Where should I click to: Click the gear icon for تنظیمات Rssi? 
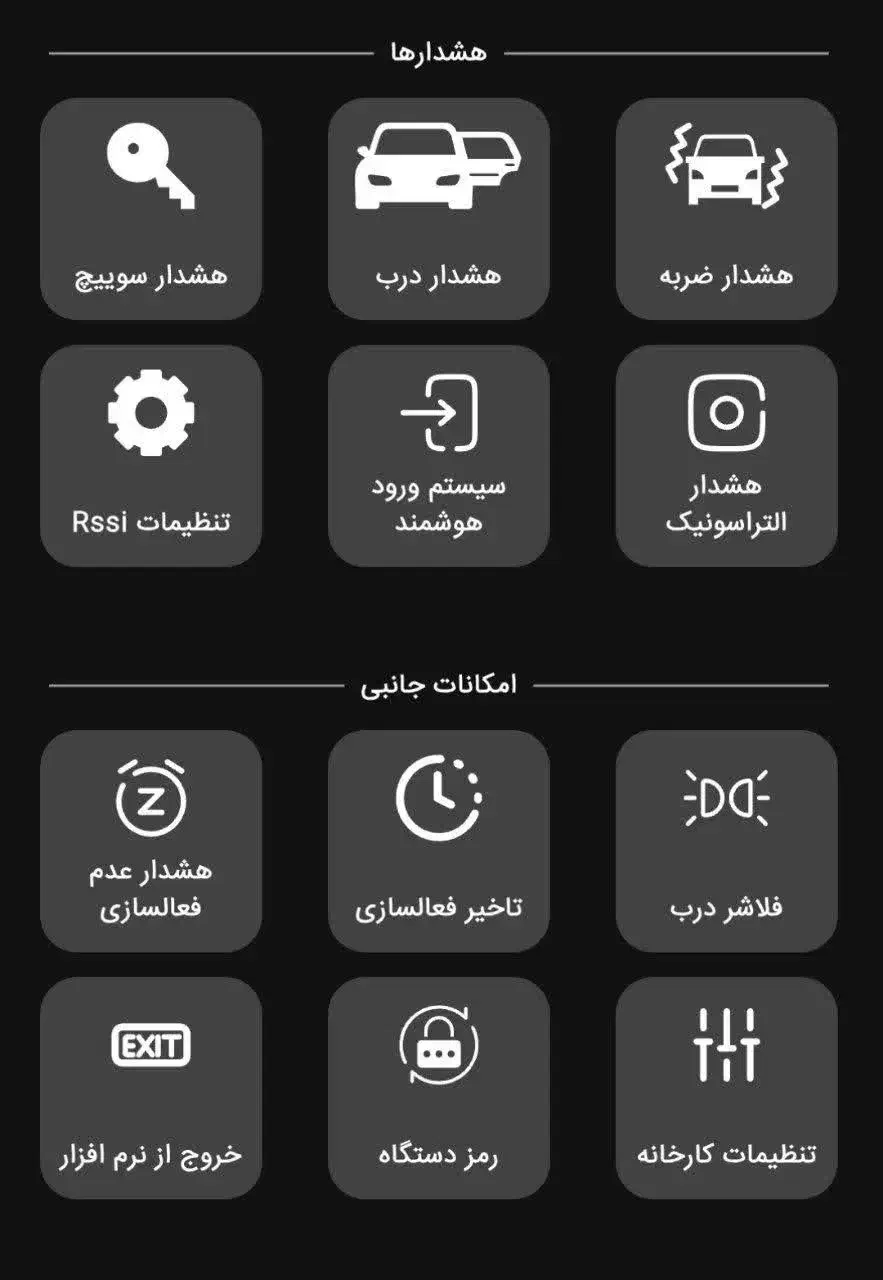(x=150, y=413)
